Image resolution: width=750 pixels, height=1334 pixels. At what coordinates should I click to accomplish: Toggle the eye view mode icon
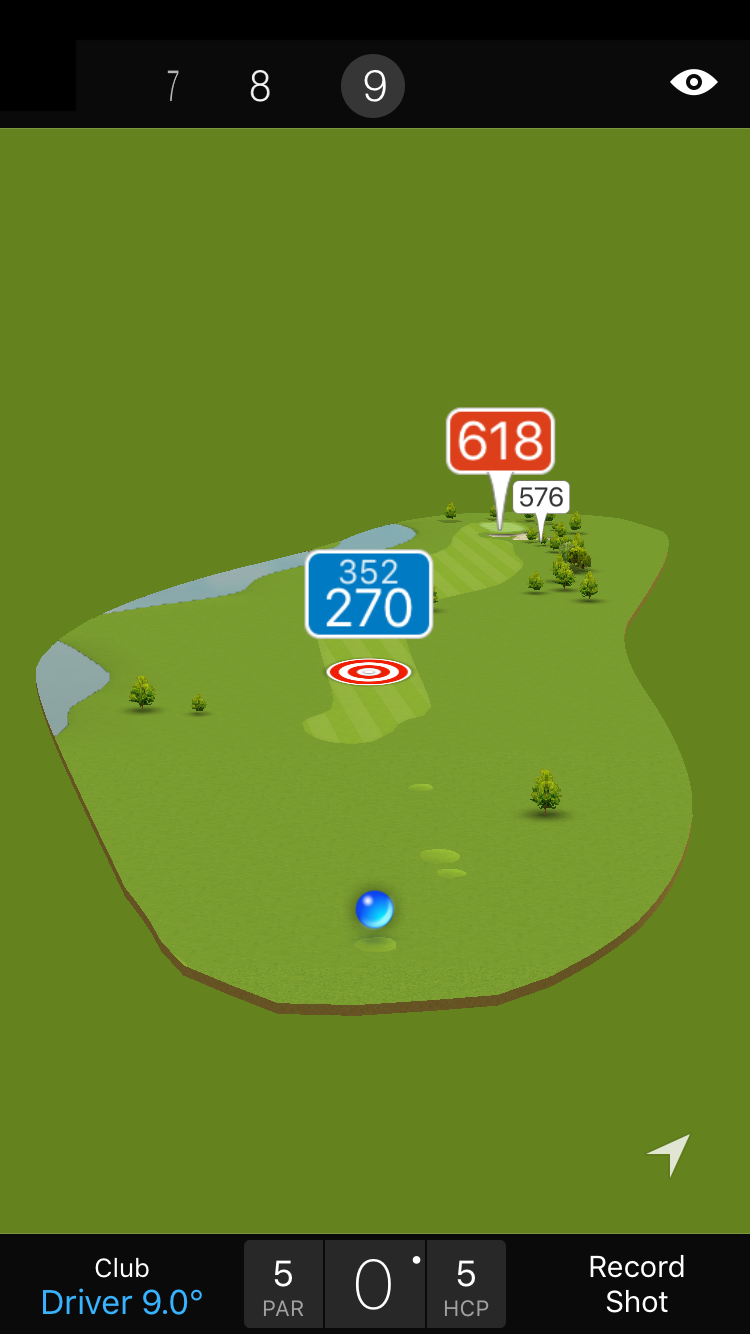693,82
